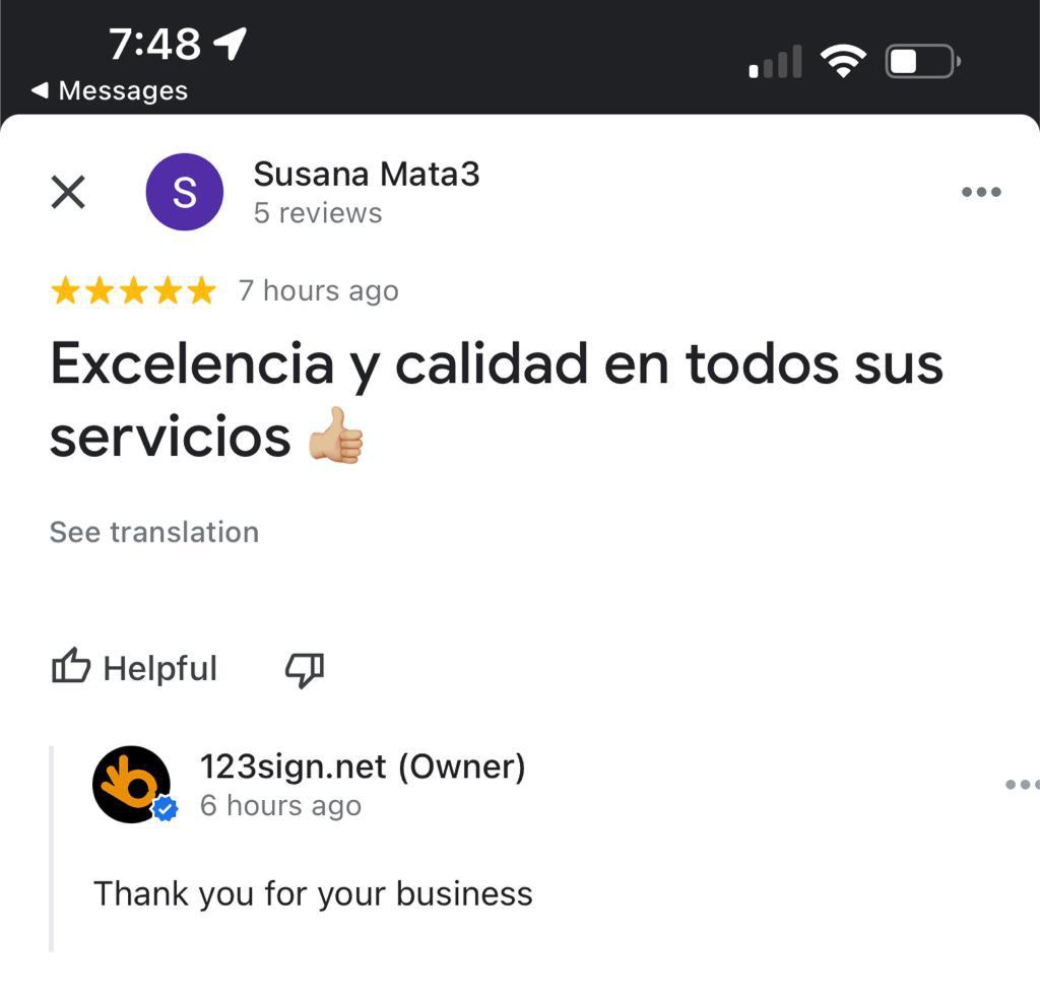Close the review view

click(x=68, y=192)
